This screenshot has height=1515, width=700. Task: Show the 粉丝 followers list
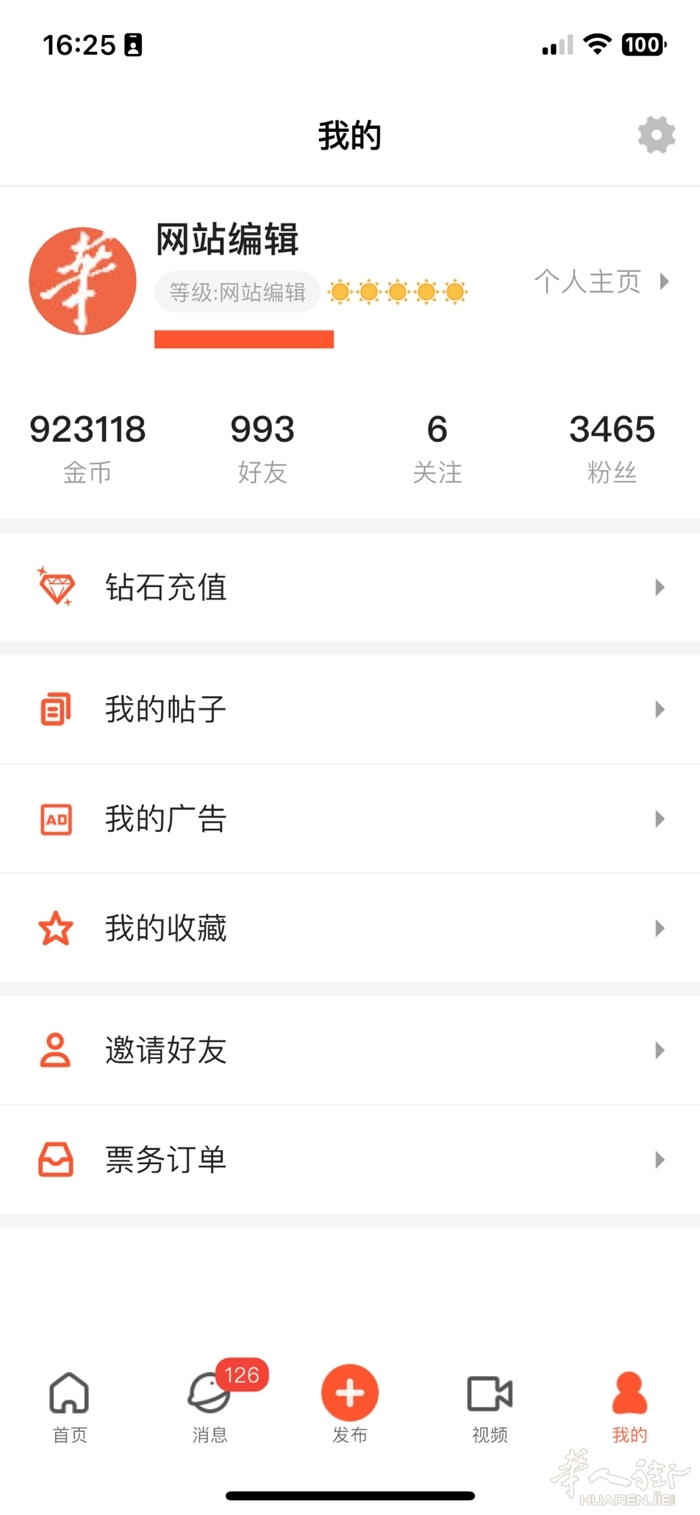tap(612, 447)
